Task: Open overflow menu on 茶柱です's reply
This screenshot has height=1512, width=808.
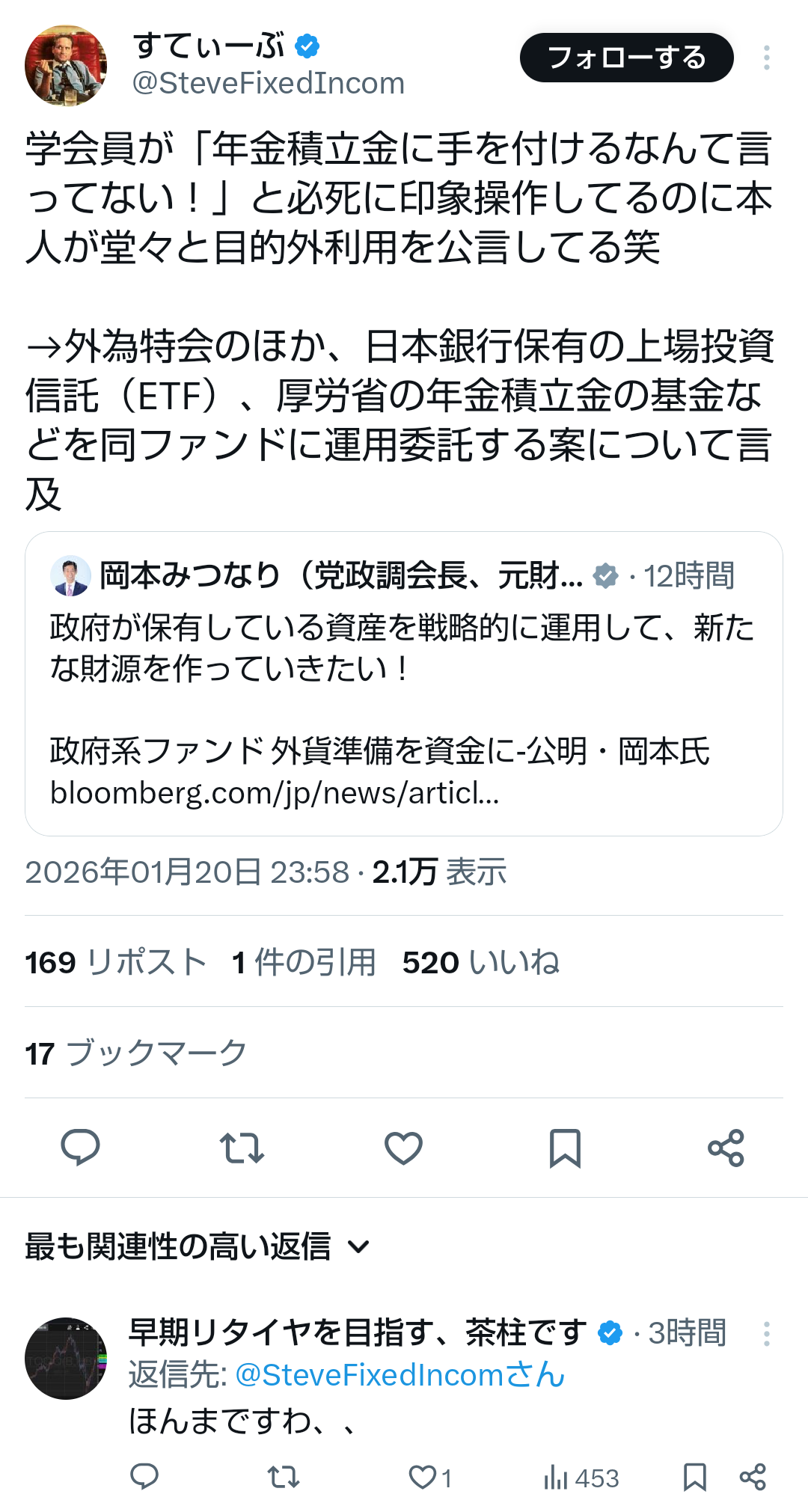Action: 766,1333
